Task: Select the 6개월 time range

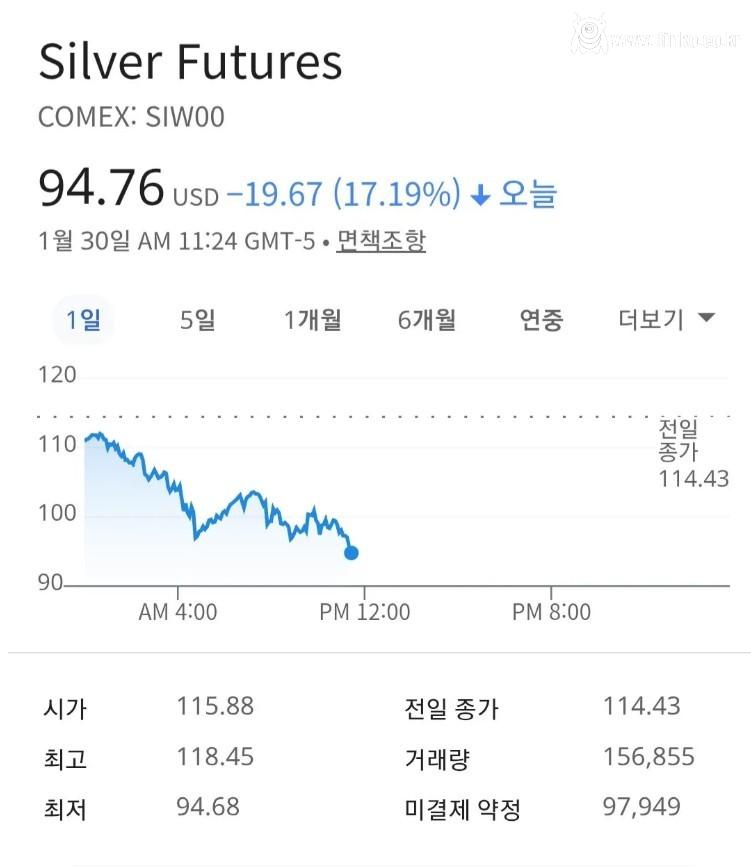Action: (x=427, y=319)
